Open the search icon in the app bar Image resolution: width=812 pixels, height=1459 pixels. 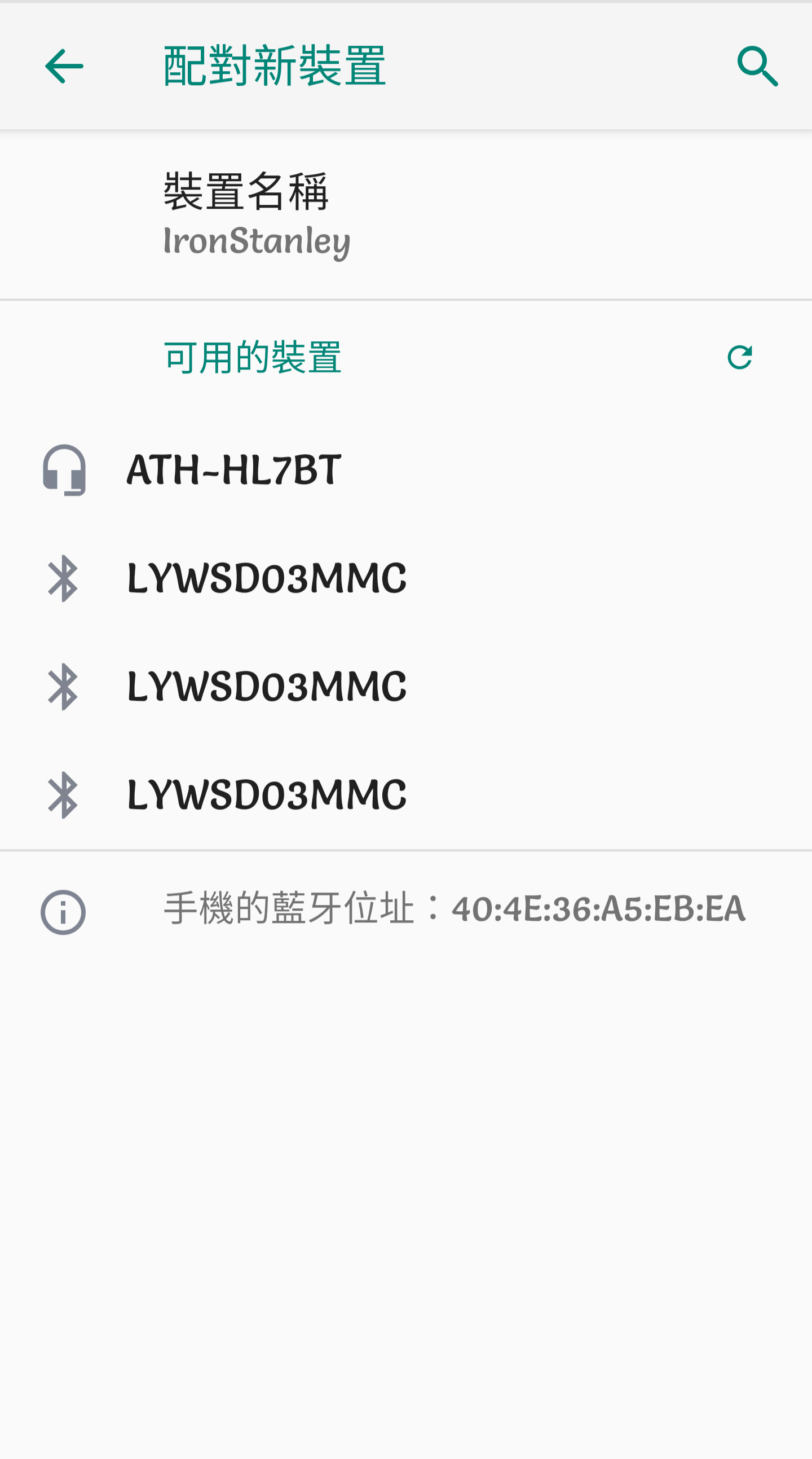pyautogui.click(x=757, y=67)
